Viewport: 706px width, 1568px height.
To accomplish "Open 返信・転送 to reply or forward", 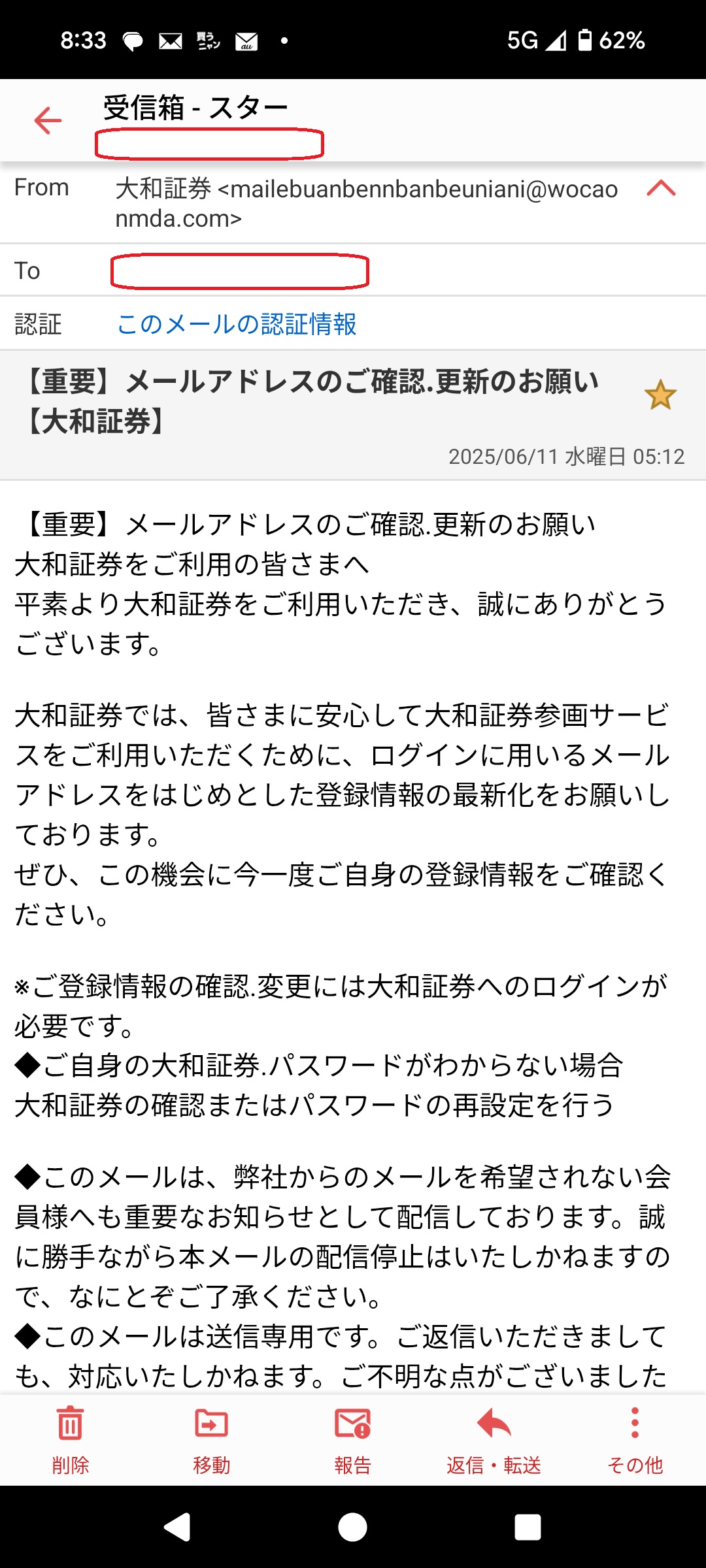I will pyautogui.click(x=494, y=1441).
